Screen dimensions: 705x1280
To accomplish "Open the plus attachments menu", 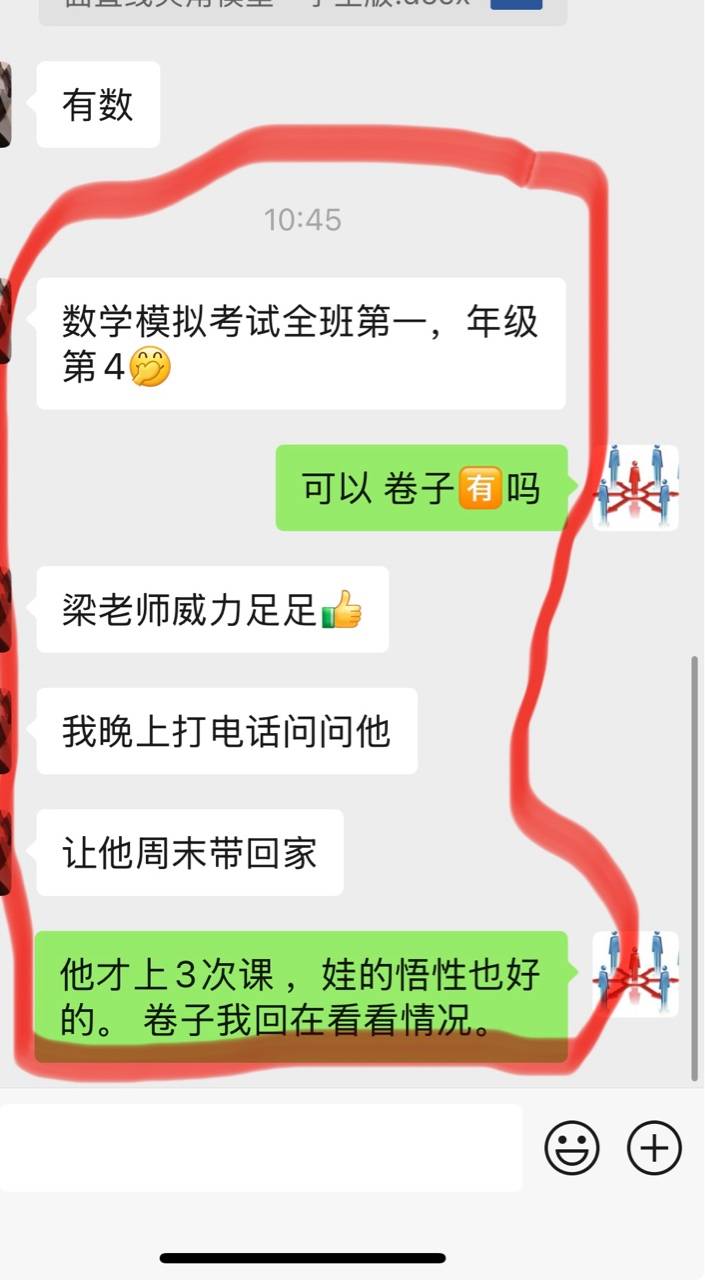I will (x=654, y=1147).
